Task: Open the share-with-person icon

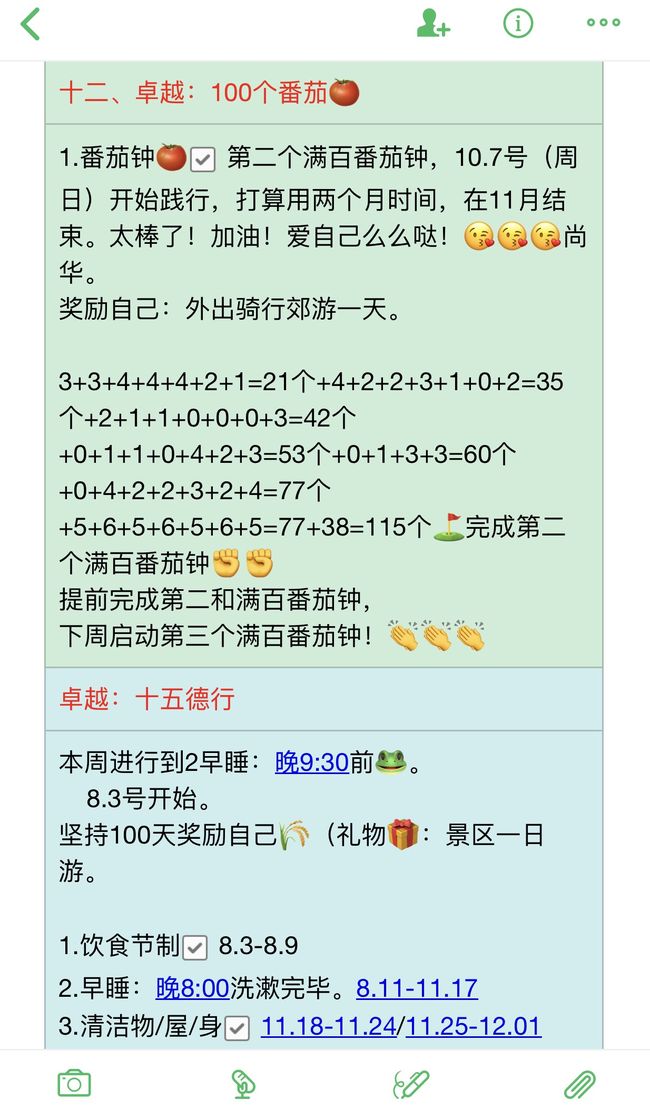Action: coord(434,23)
